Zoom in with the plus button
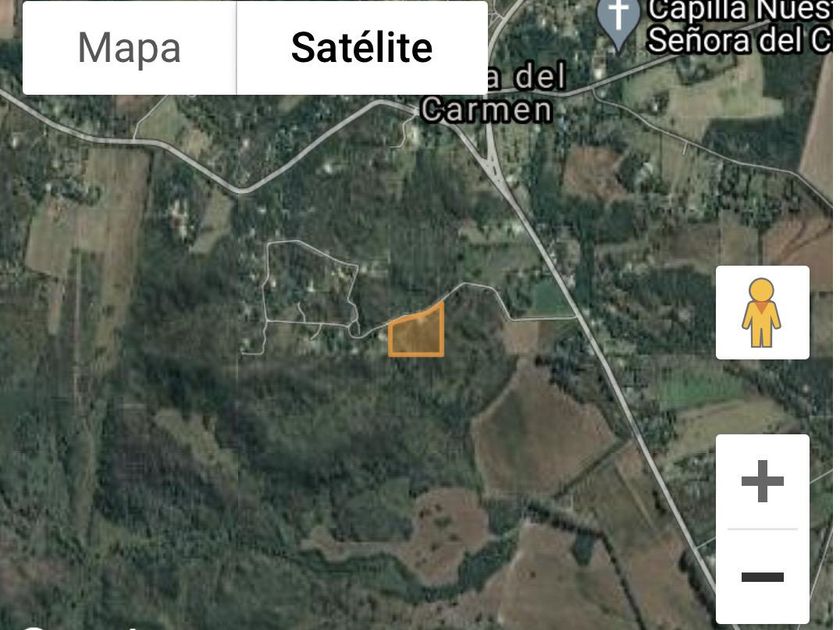The height and width of the screenshot is (630, 840). [762, 481]
